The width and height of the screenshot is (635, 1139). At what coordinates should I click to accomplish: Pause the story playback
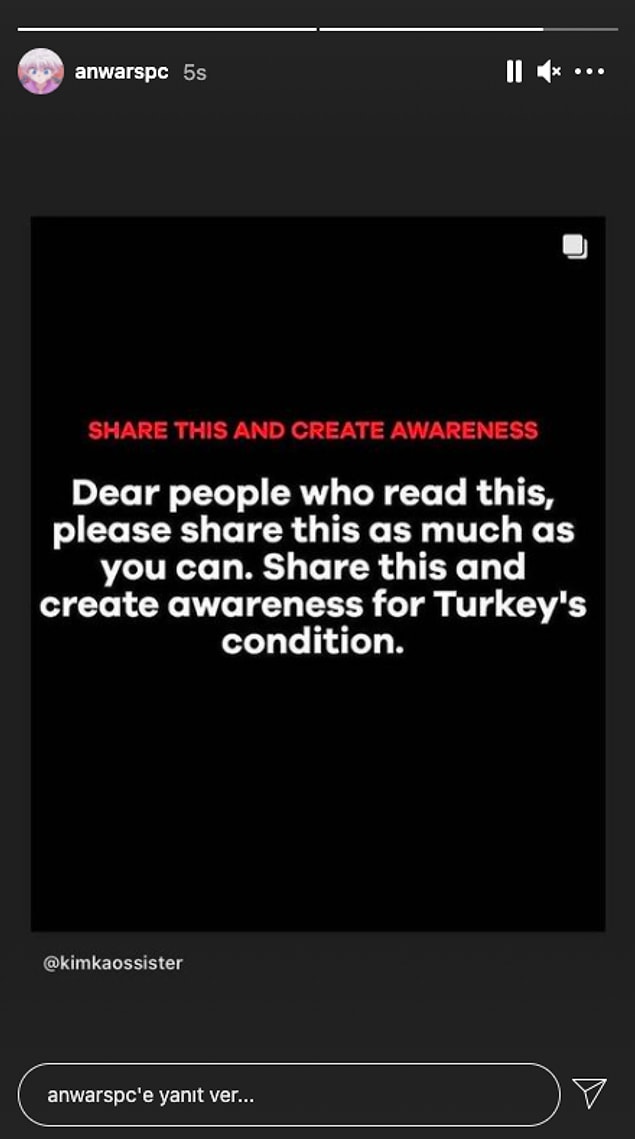point(514,72)
